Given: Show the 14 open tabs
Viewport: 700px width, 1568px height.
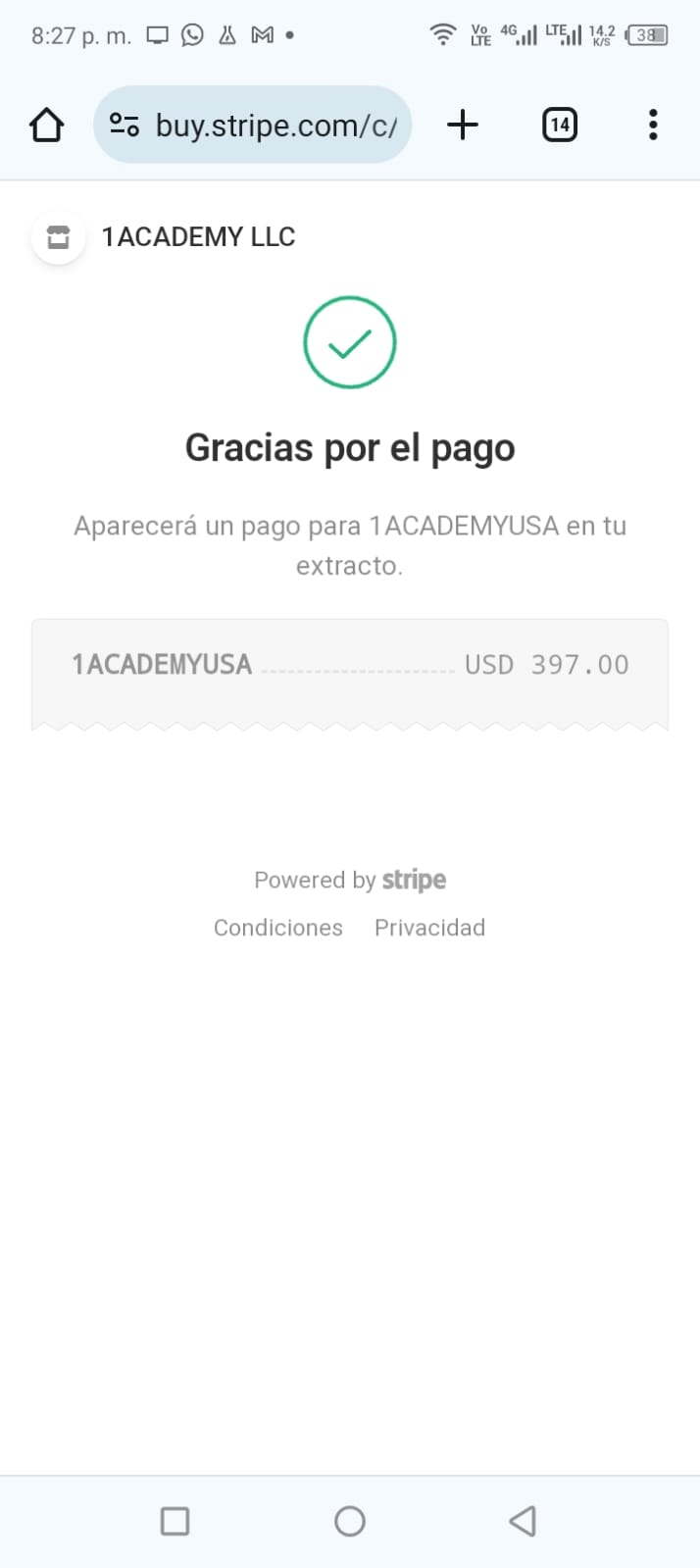Looking at the screenshot, I should coord(560,125).
